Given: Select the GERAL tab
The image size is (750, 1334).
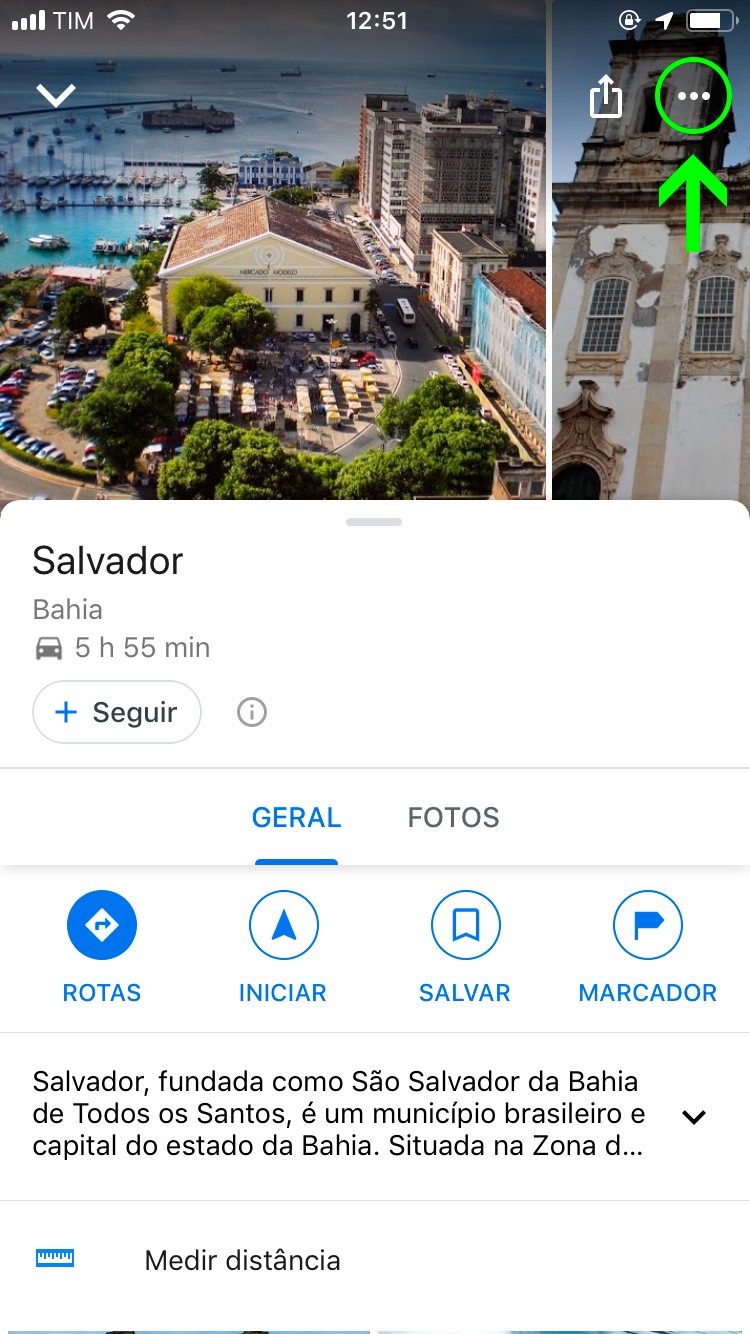Looking at the screenshot, I should pyautogui.click(x=296, y=817).
